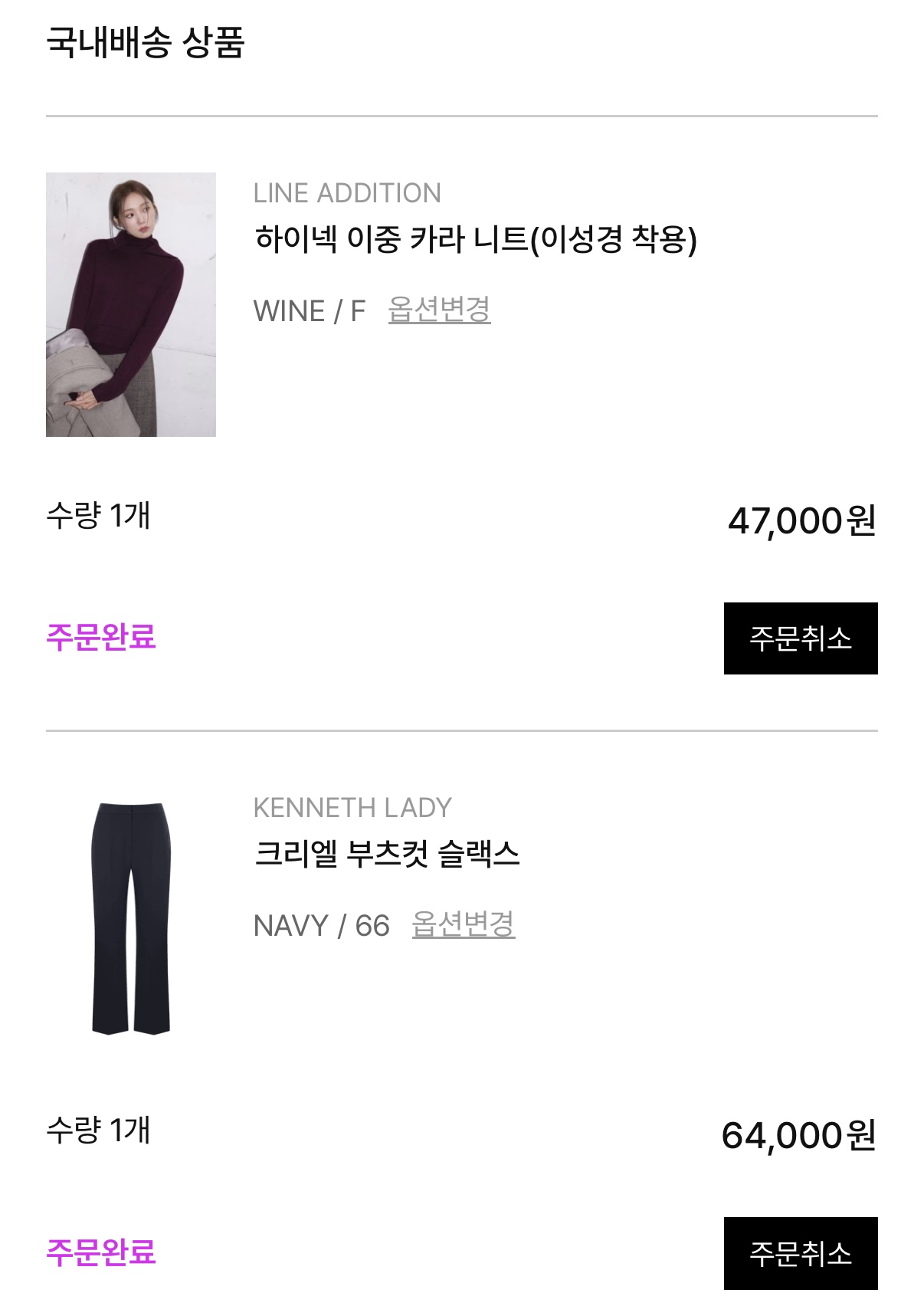This screenshot has height=1316, width=924.
Task: Change options for the NAVY / 66 slacks
Action: click(x=463, y=924)
